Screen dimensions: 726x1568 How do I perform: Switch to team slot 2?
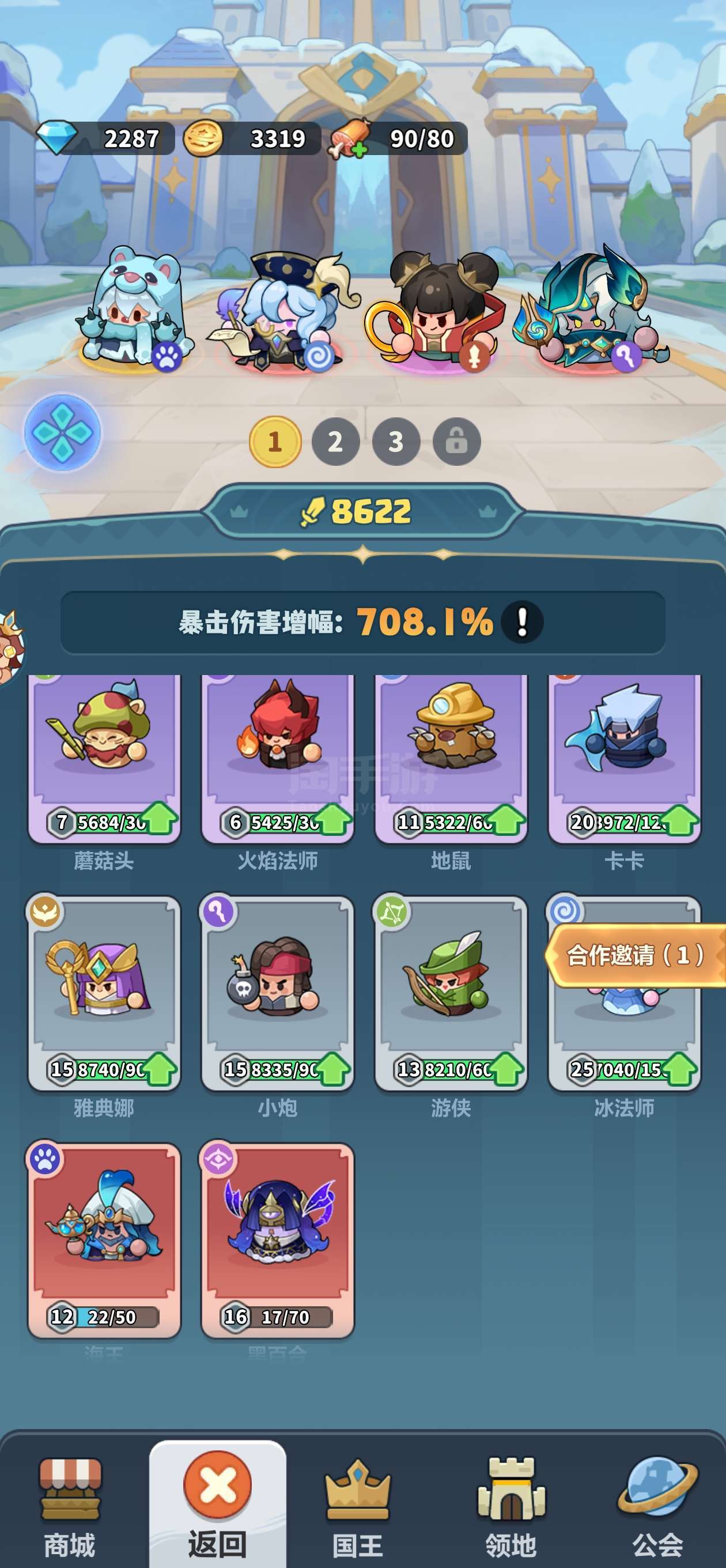point(335,442)
